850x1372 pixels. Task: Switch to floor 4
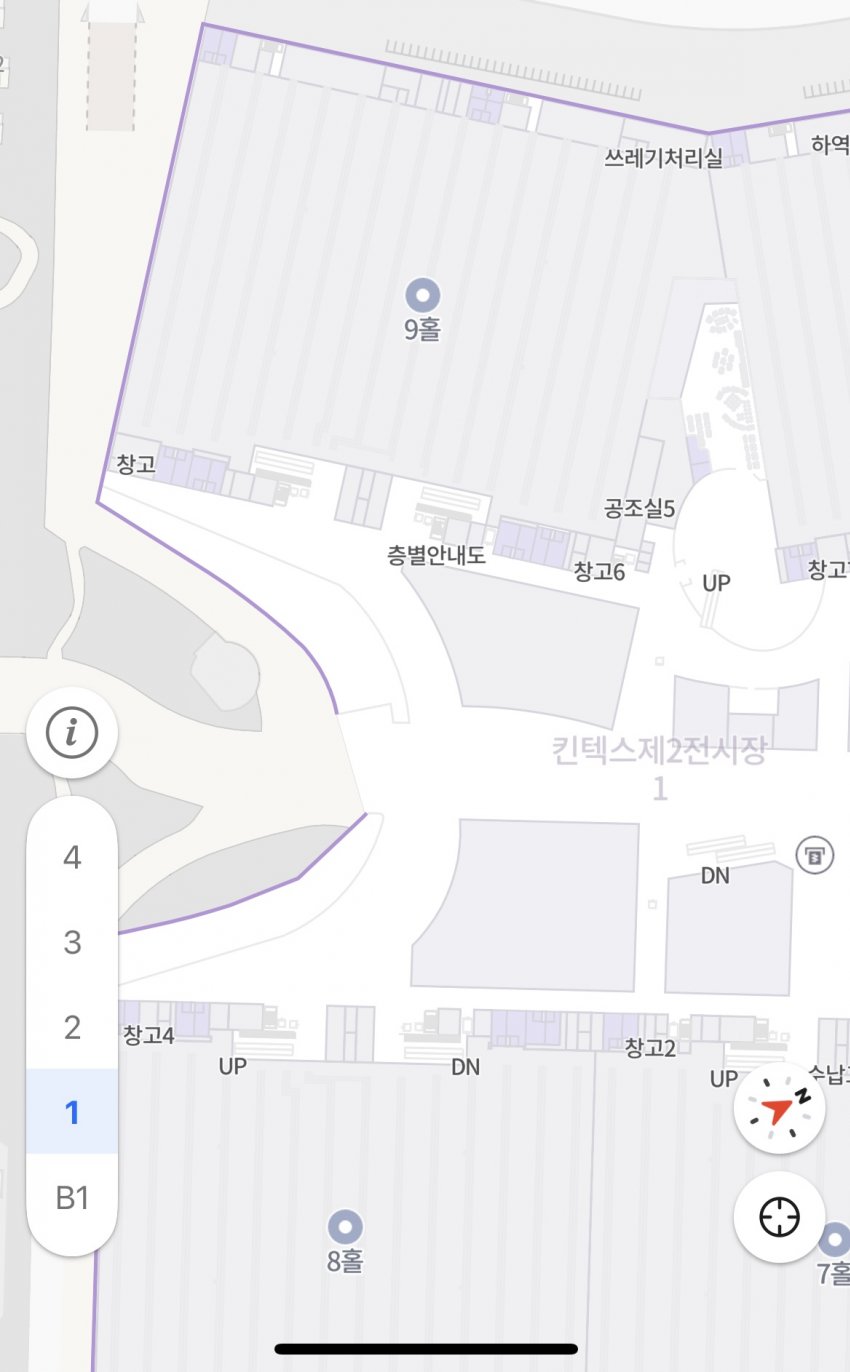point(72,858)
